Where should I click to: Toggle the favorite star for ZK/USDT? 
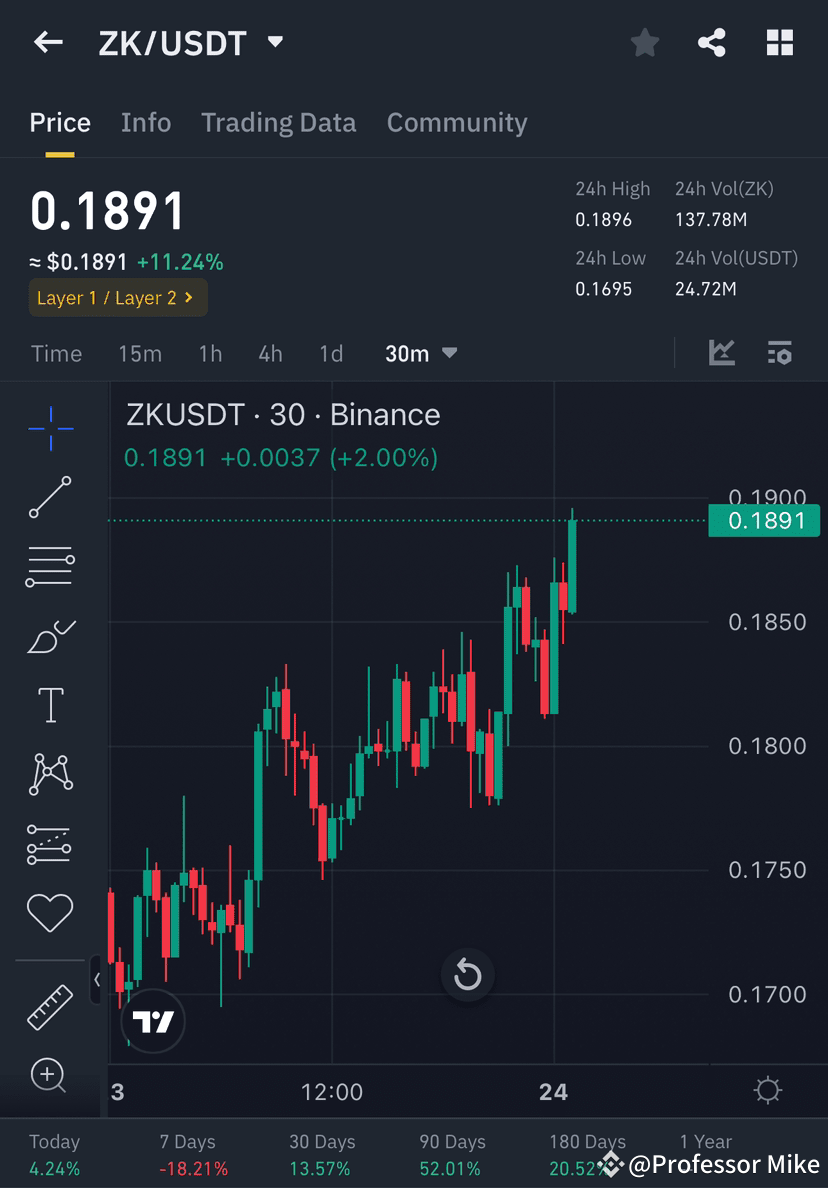[644, 42]
